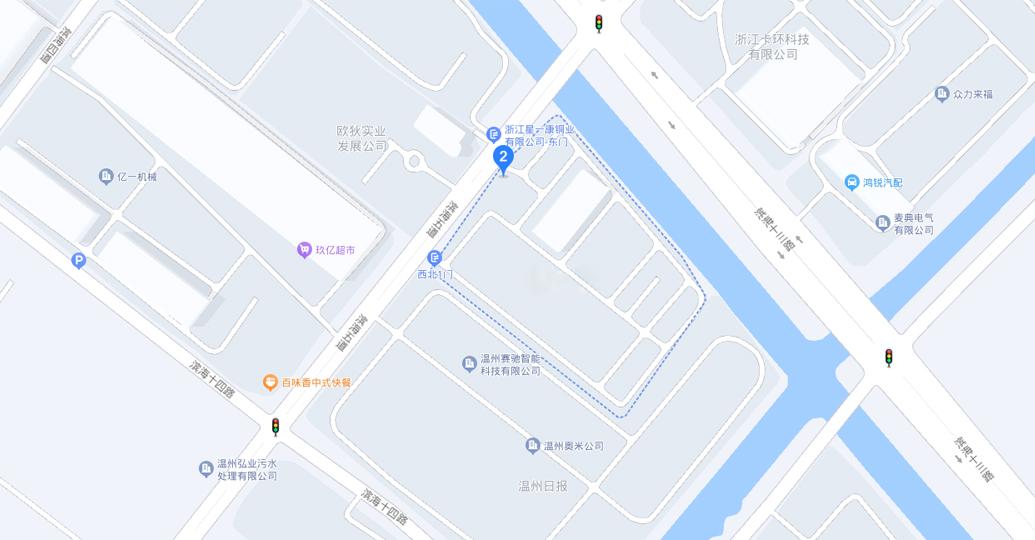
Task: Select the 玖亿超市 supermarket marker
Action: pos(305,250)
